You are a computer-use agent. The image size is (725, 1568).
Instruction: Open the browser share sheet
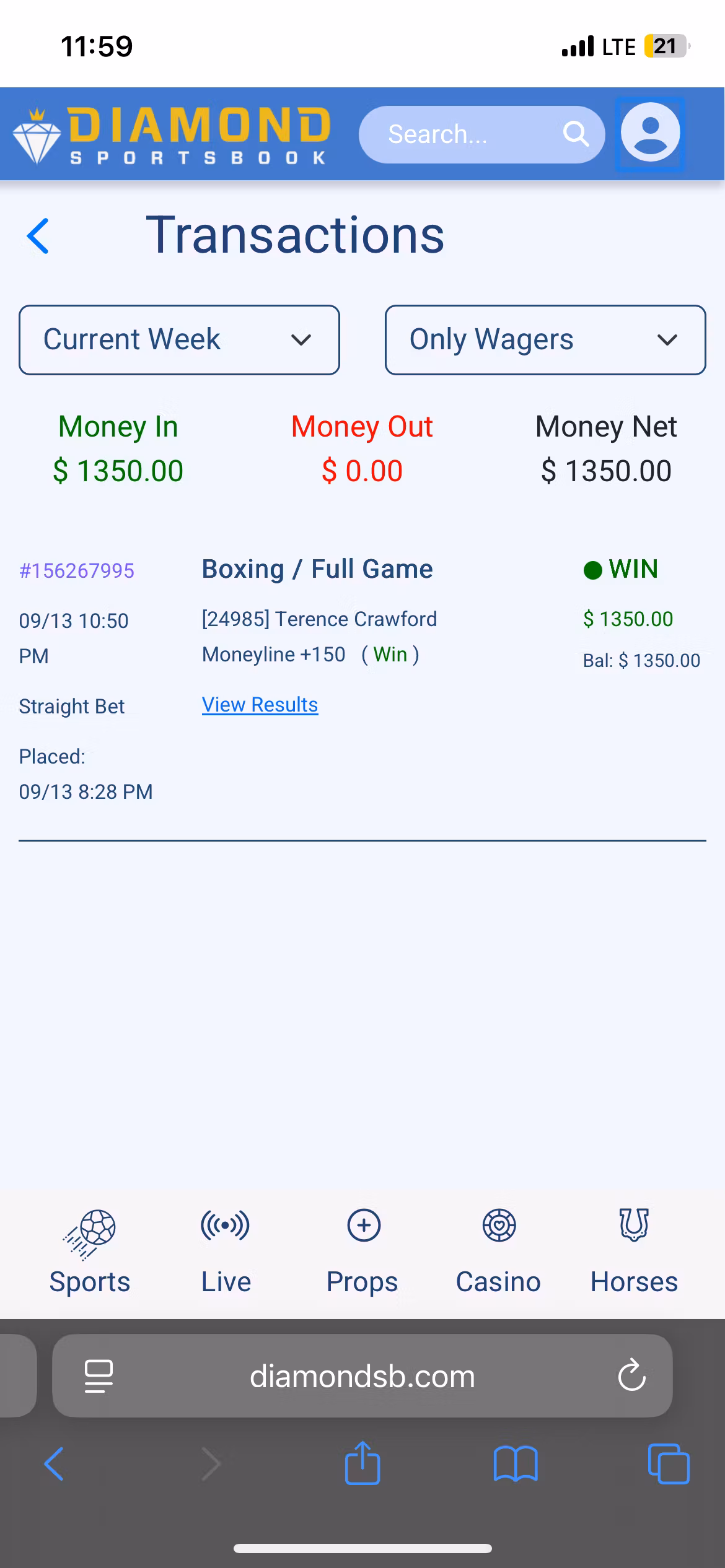coord(362,1464)
